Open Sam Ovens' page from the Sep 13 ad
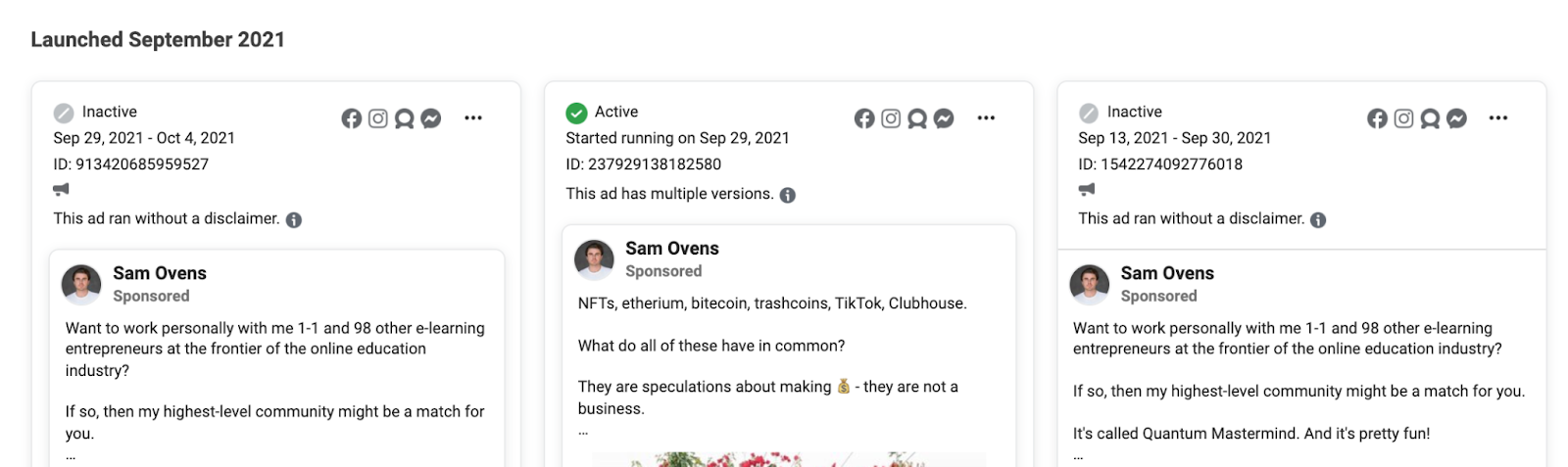Image resolution: width=1568 pixels, height=467 pixels. 1166,273
